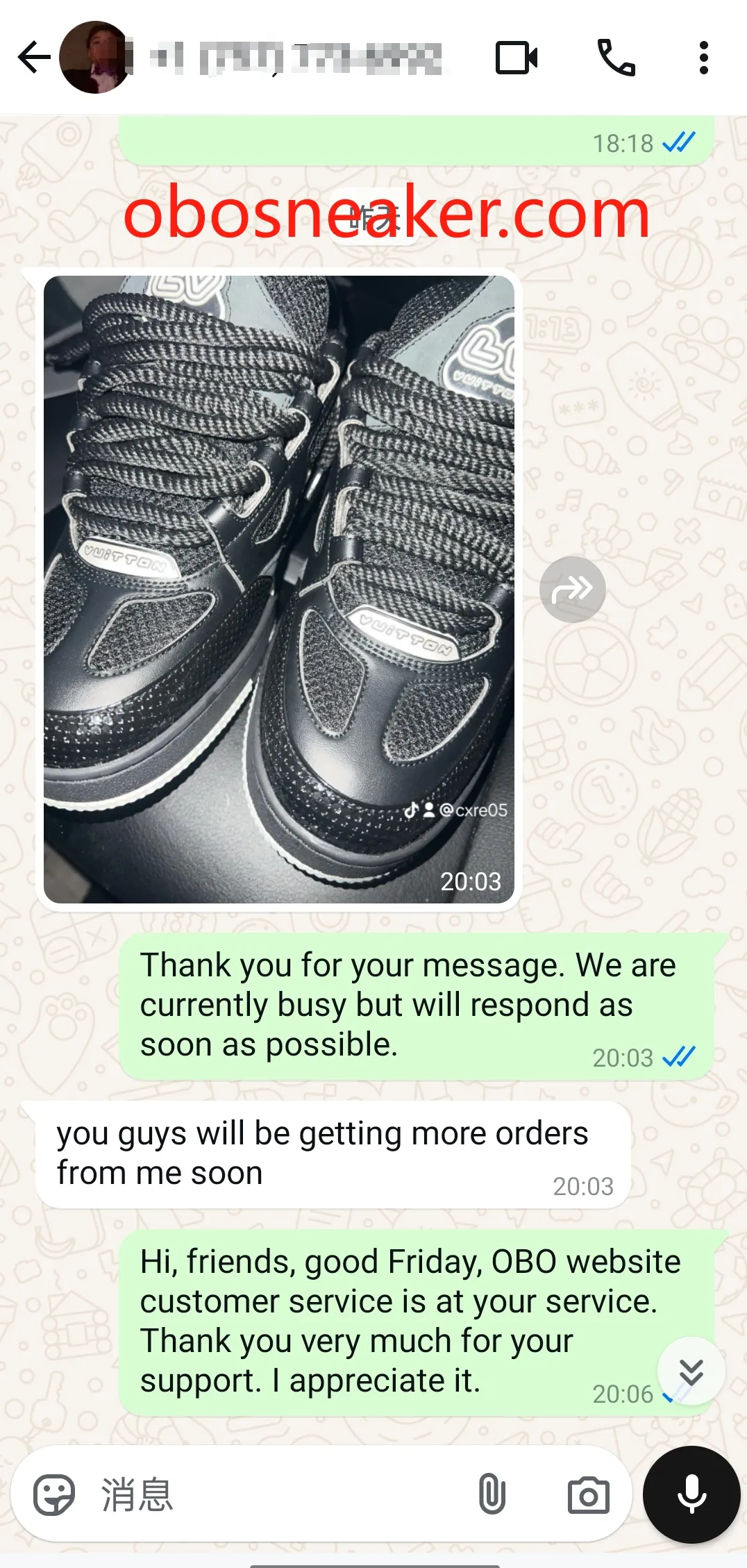
Task: Record a voice message
Action: coord(691,1494)
